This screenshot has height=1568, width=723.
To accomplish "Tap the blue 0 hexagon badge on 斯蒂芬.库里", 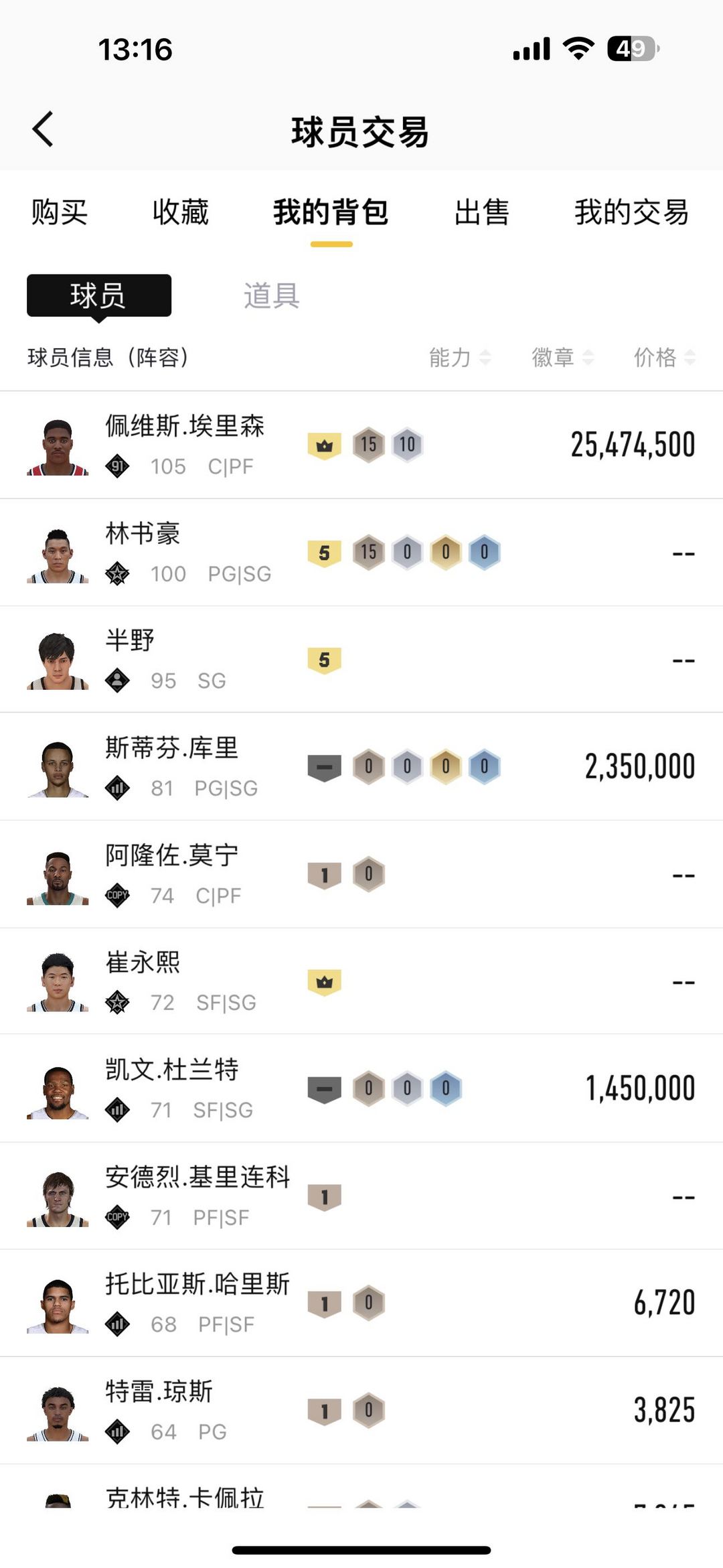I will click(x=487, y=767).
